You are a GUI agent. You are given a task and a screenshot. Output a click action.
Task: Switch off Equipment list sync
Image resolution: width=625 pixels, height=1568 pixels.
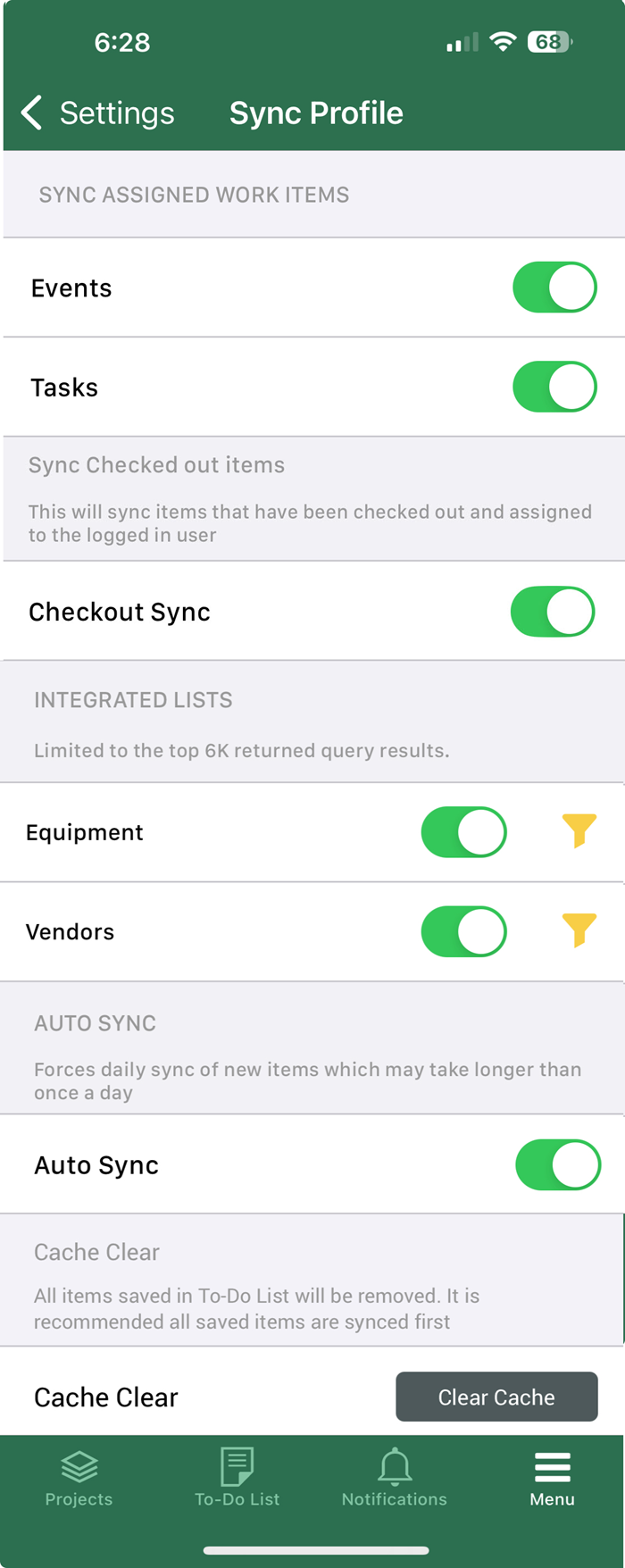tap(463, 832)
